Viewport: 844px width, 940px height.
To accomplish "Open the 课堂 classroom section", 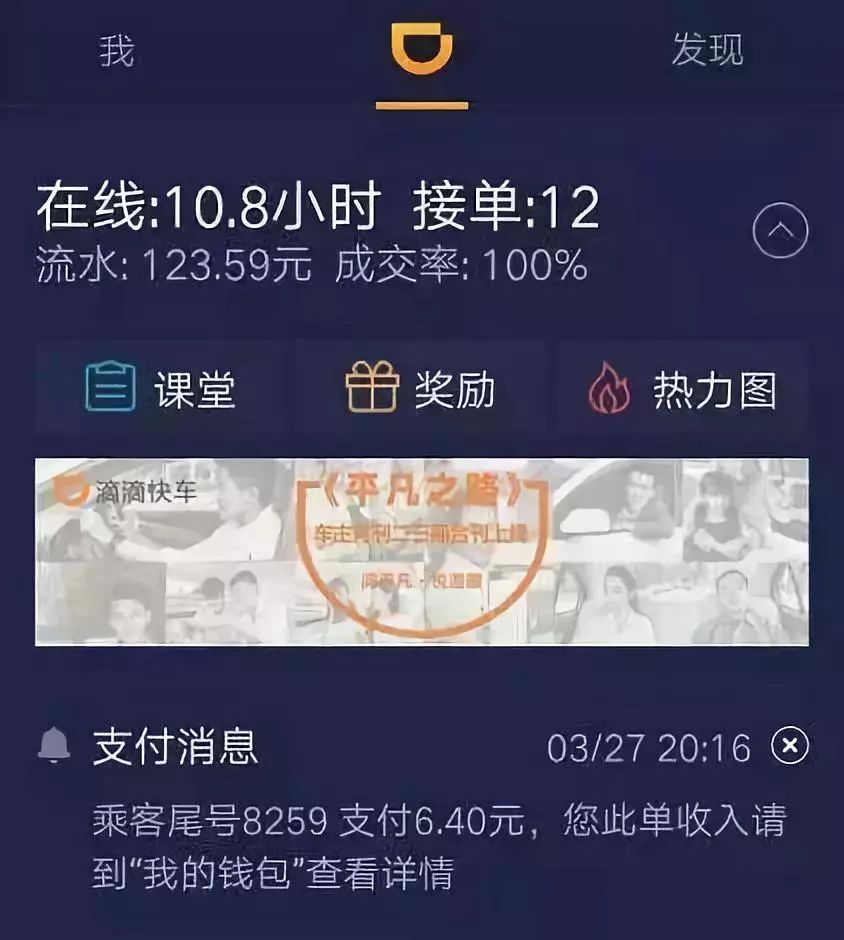I will 162,390.
